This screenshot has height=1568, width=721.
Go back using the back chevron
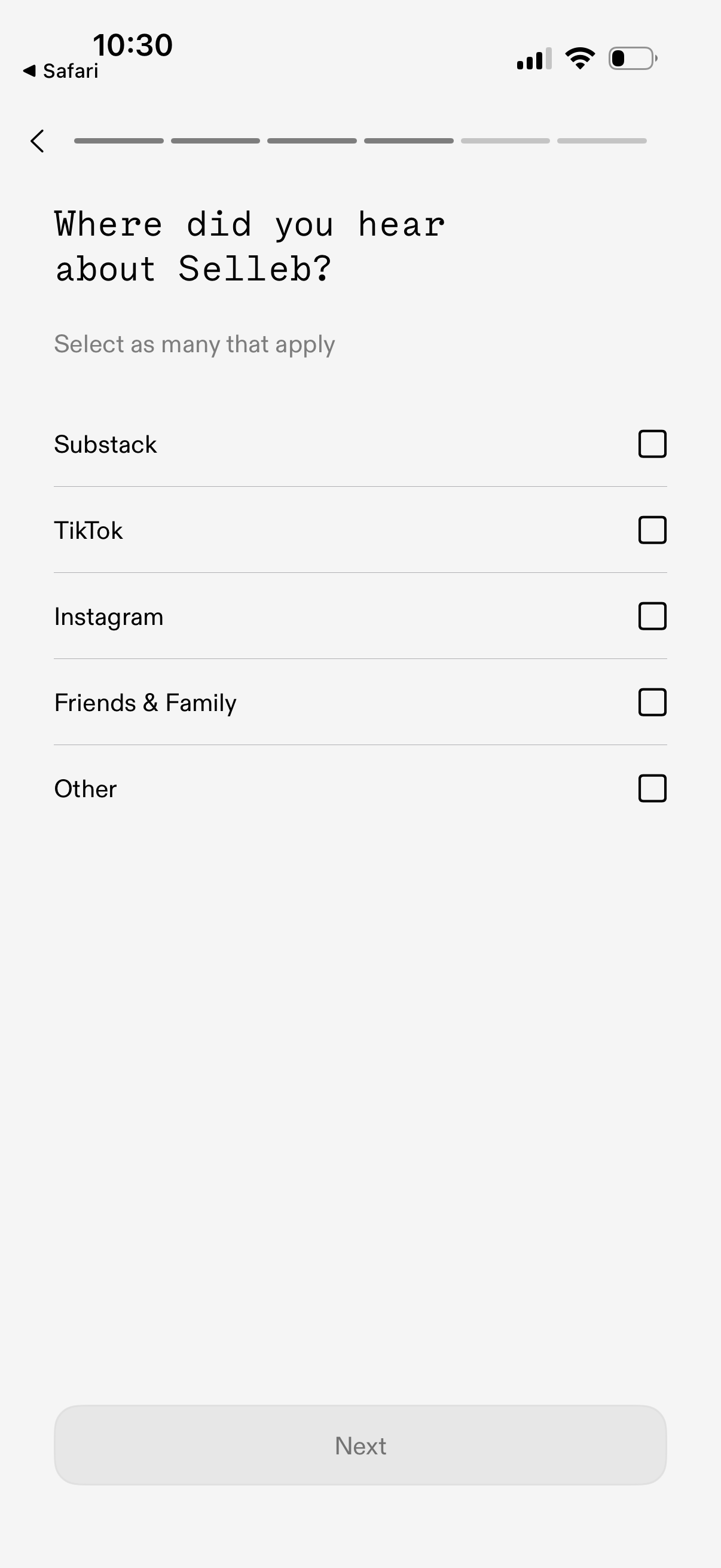[x=38, y=142]
